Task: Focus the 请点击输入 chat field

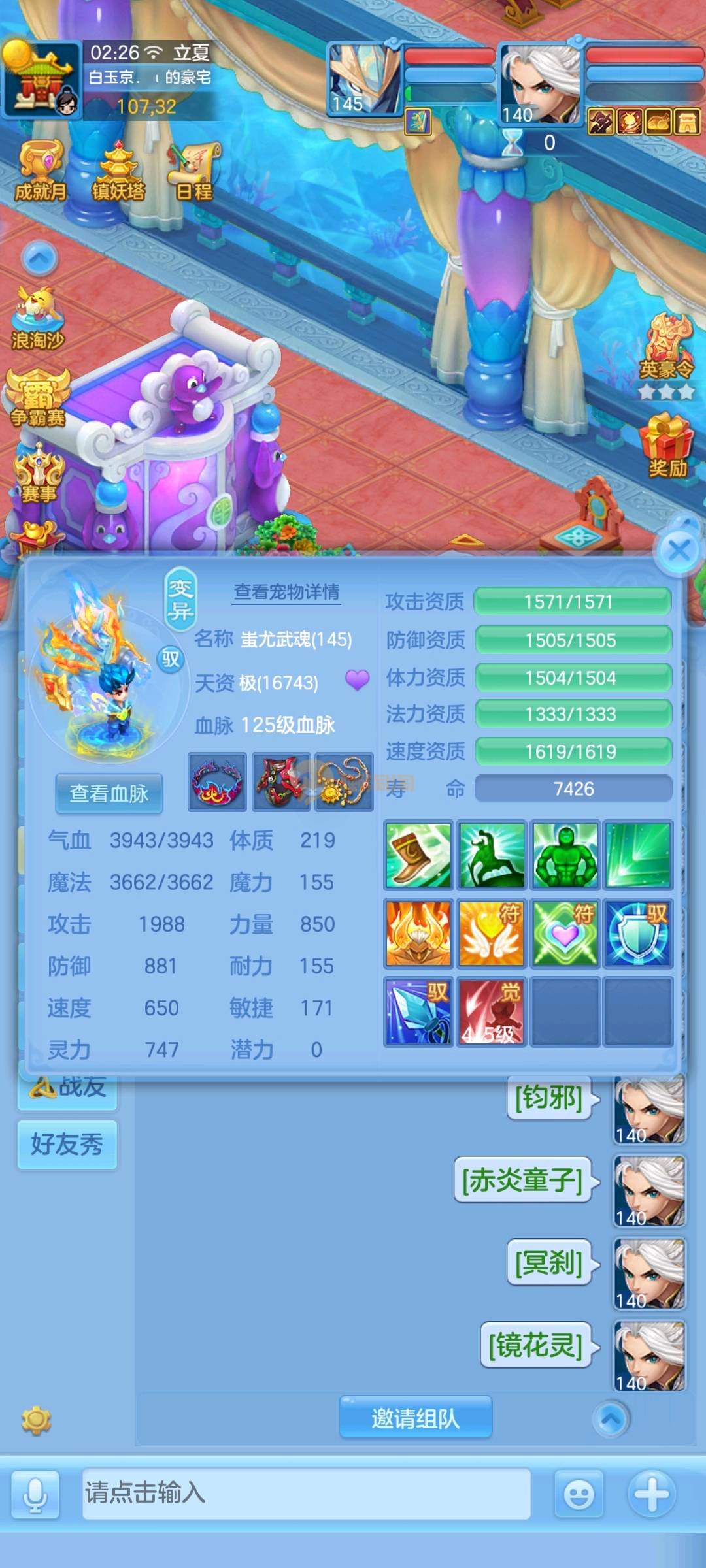Action: click(x=306, y=1493)
